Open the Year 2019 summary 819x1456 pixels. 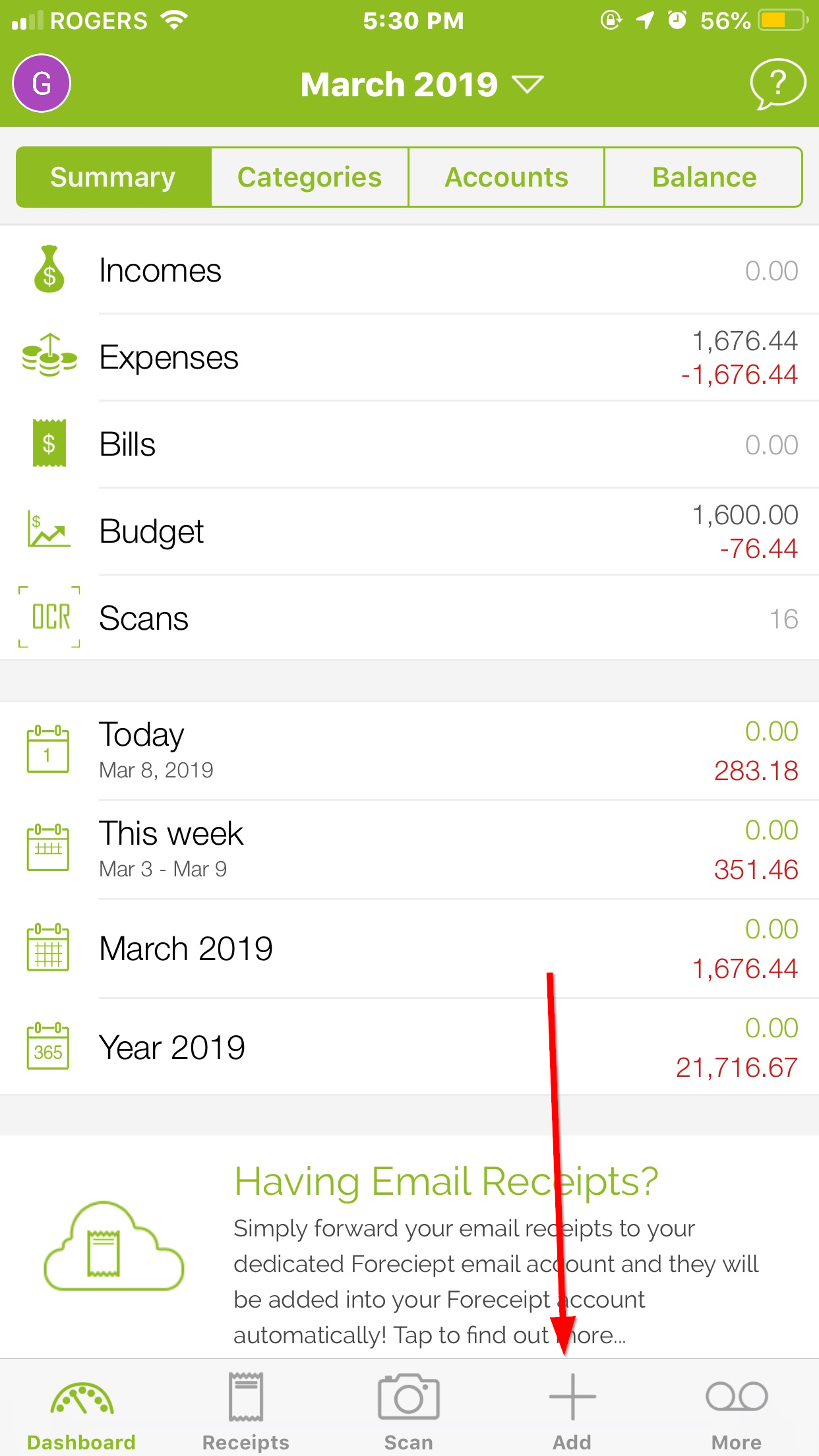(x=409, y=1047)
